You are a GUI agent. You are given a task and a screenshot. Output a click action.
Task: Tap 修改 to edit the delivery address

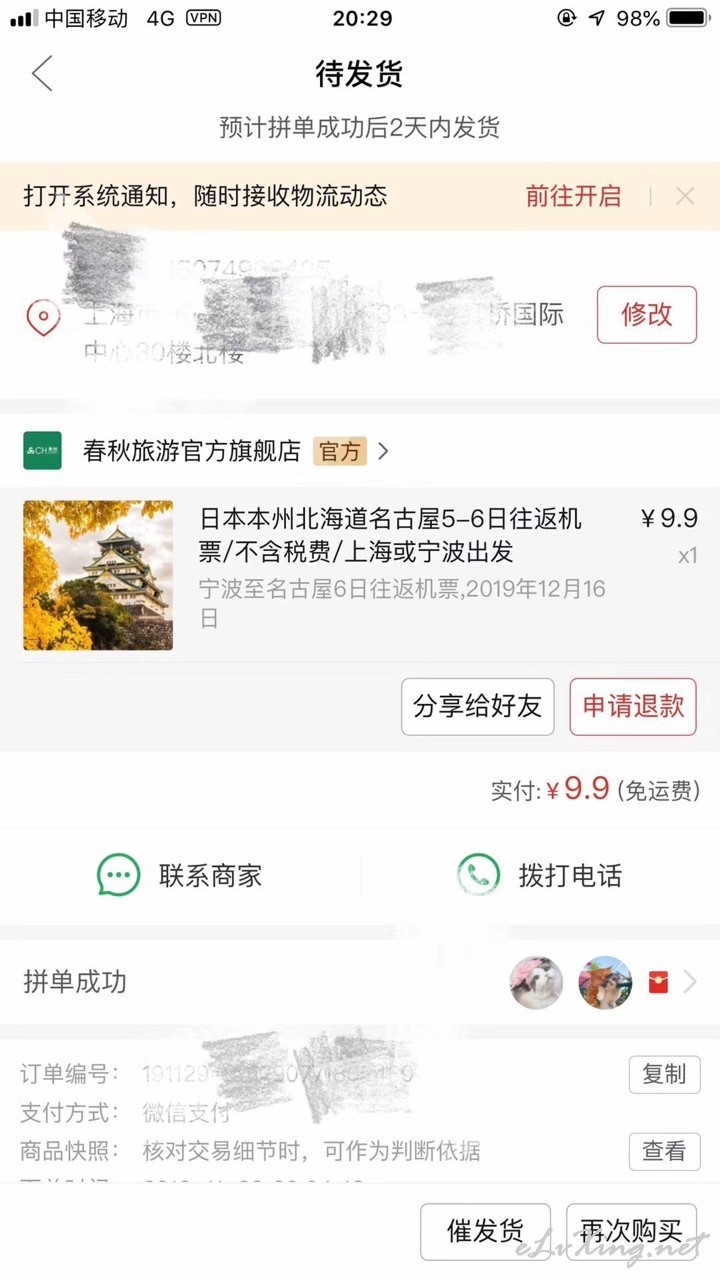pos(647,315)
